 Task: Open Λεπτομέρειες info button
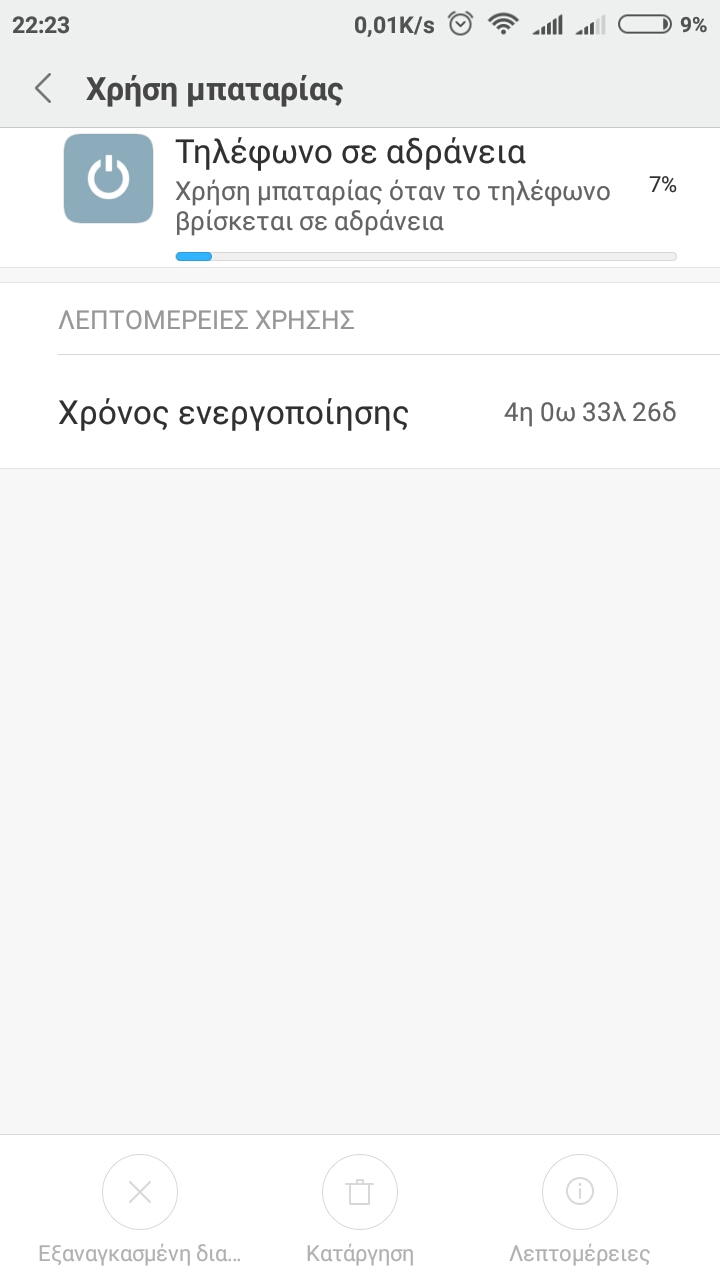pyautogui.click(x=579, y=1192)
